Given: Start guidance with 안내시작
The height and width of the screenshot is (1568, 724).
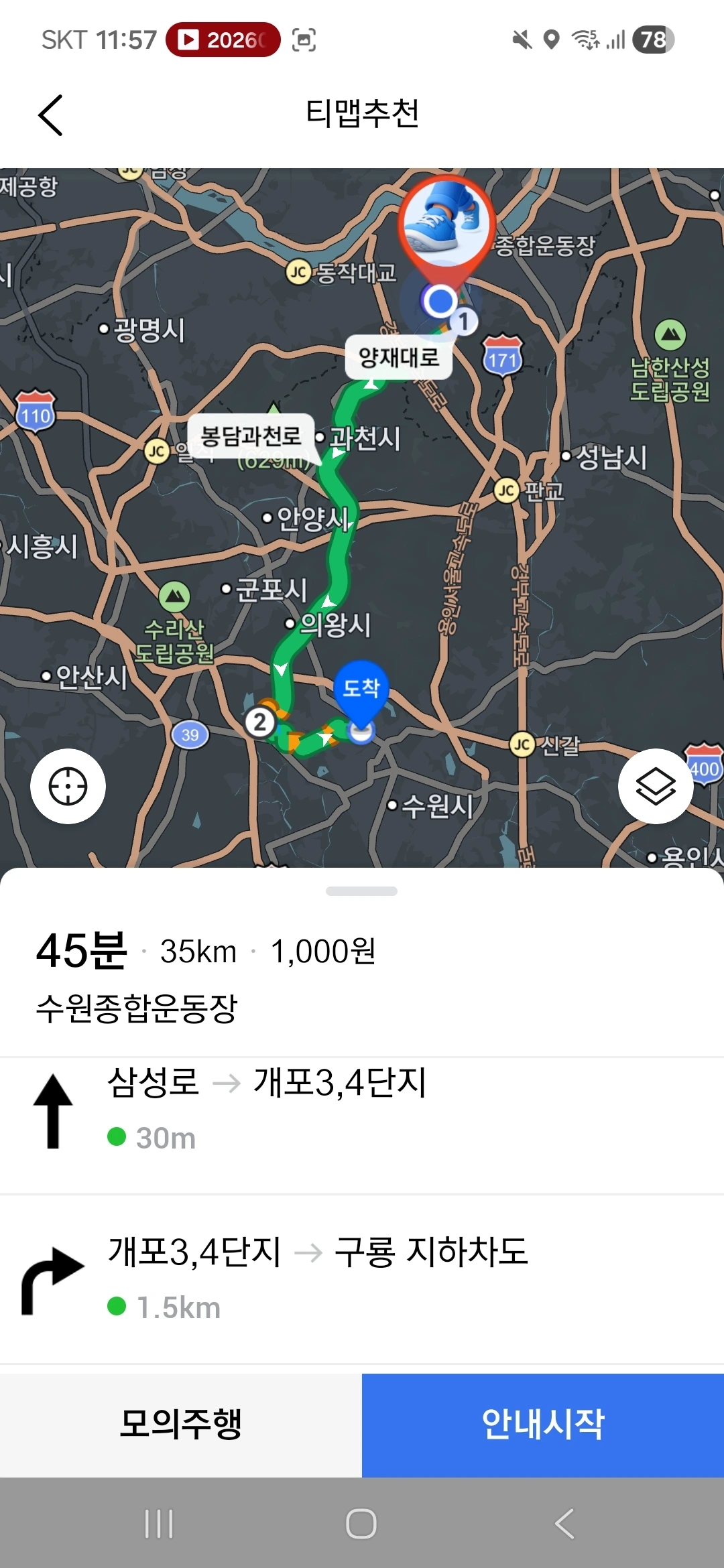Looking at the screenshot, I should tap(543, 1424).
